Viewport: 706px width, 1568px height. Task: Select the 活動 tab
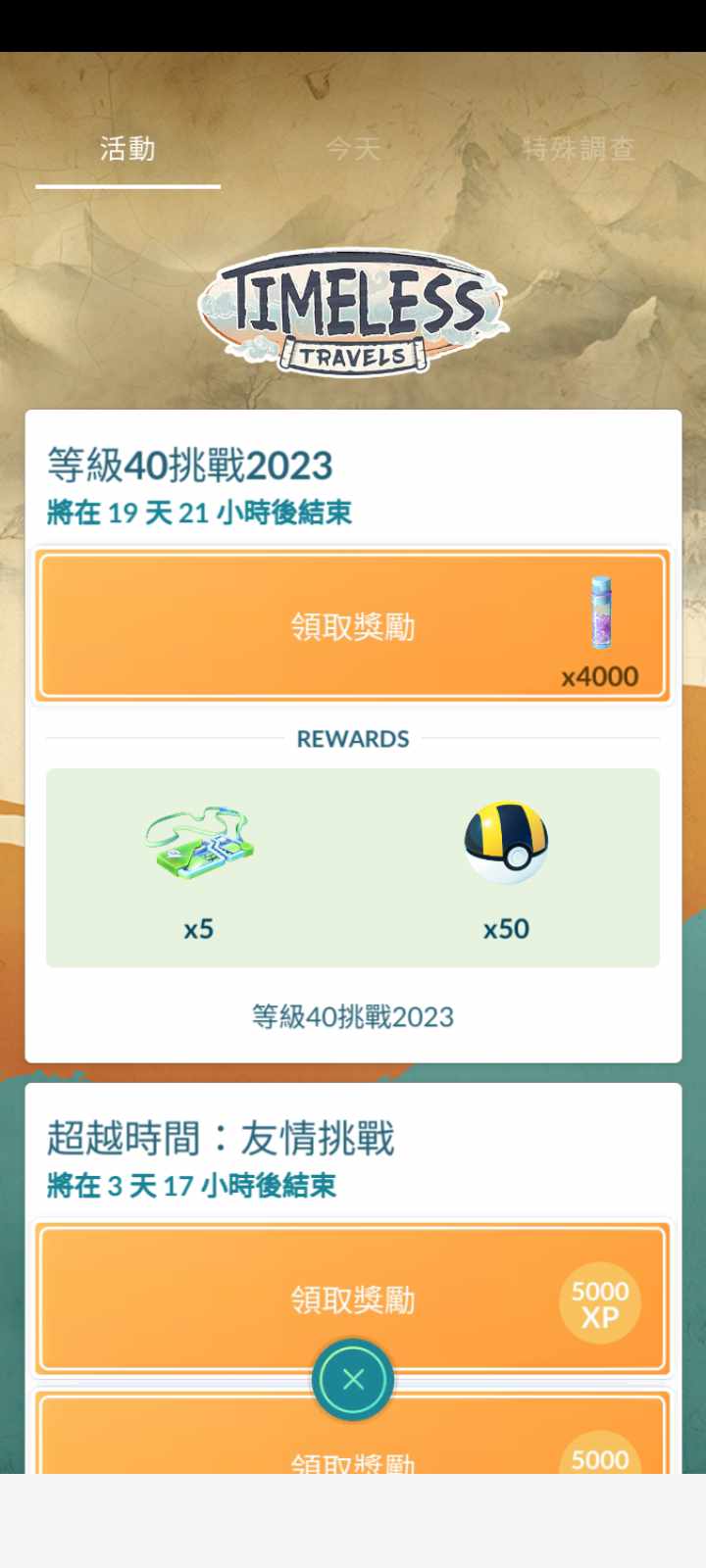(127, 149)
